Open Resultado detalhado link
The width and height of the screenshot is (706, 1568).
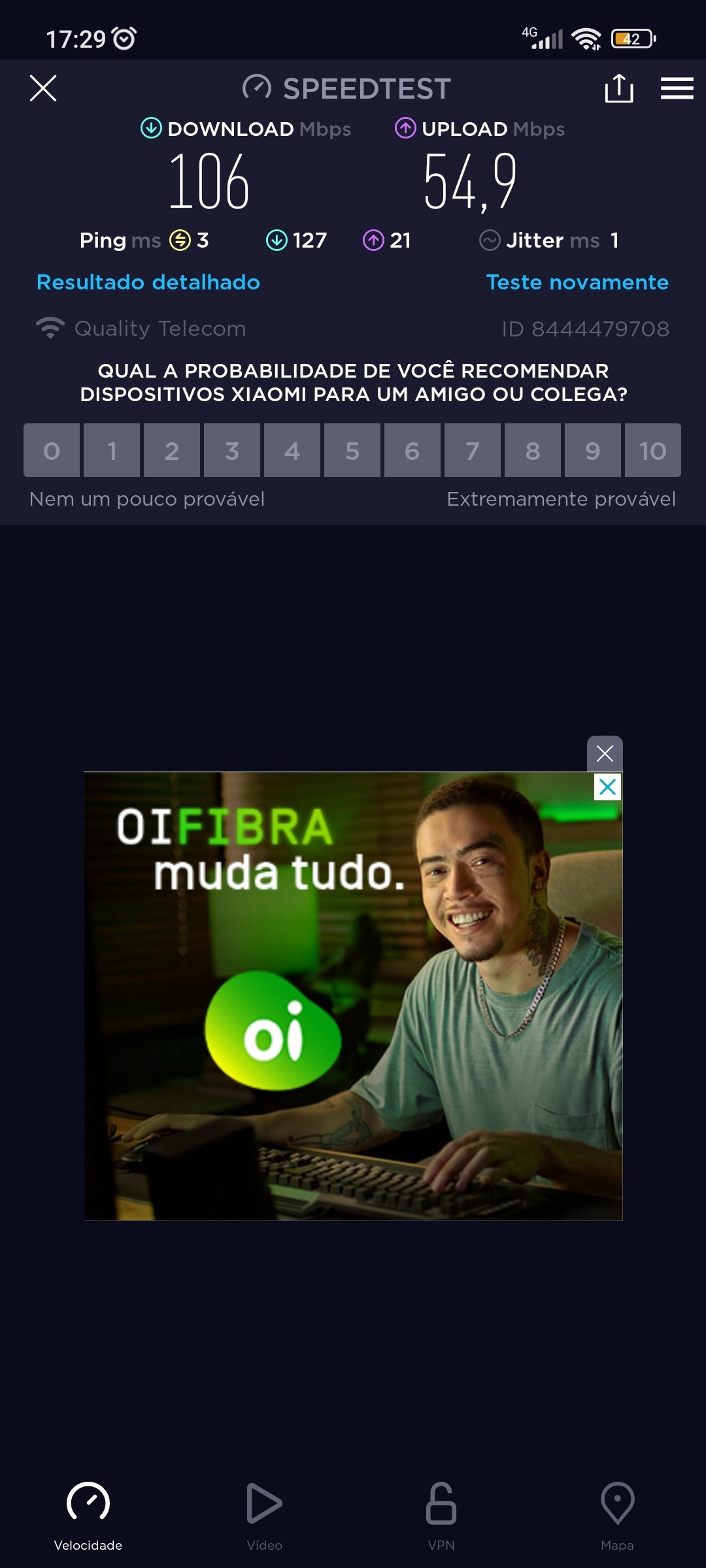148,282
